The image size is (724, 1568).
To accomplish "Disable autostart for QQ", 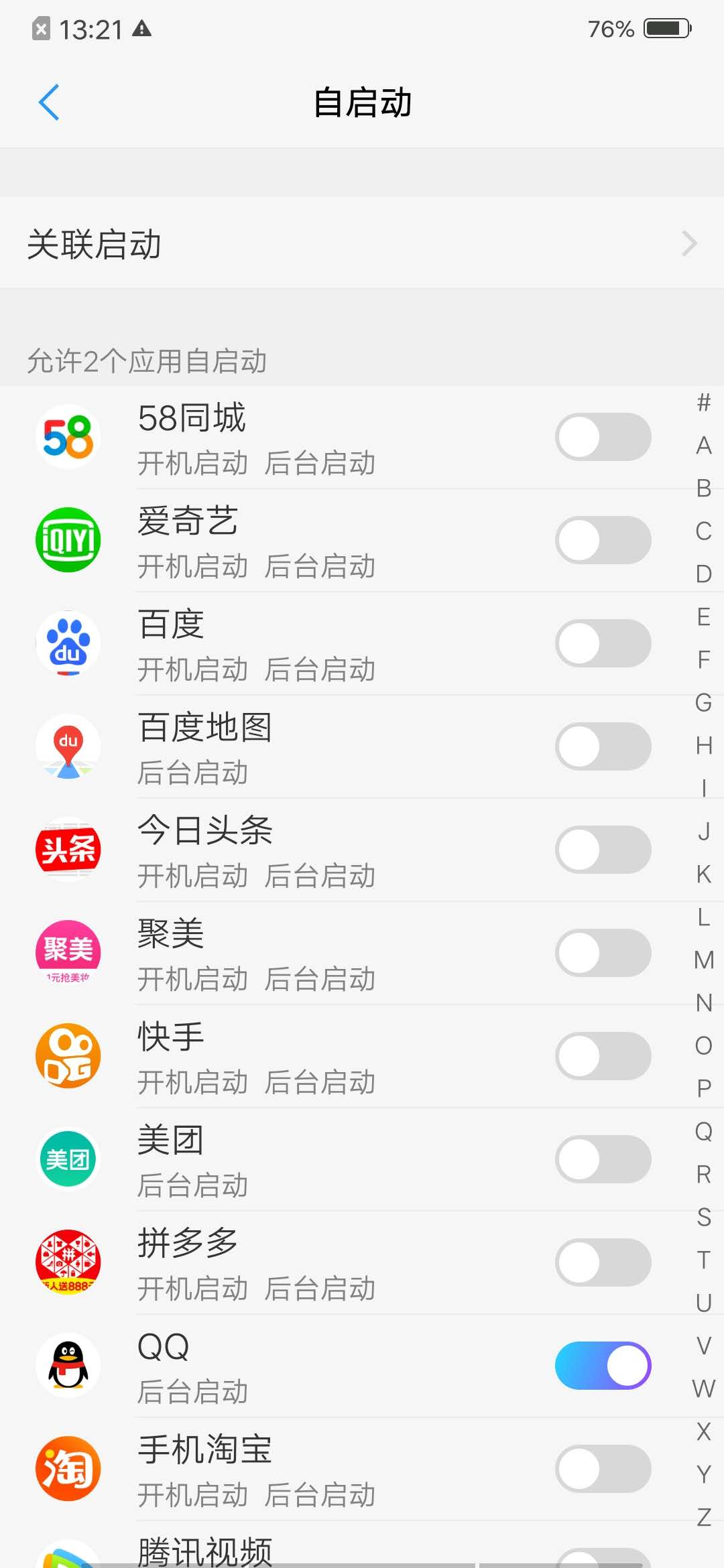I will point(603,1365).
